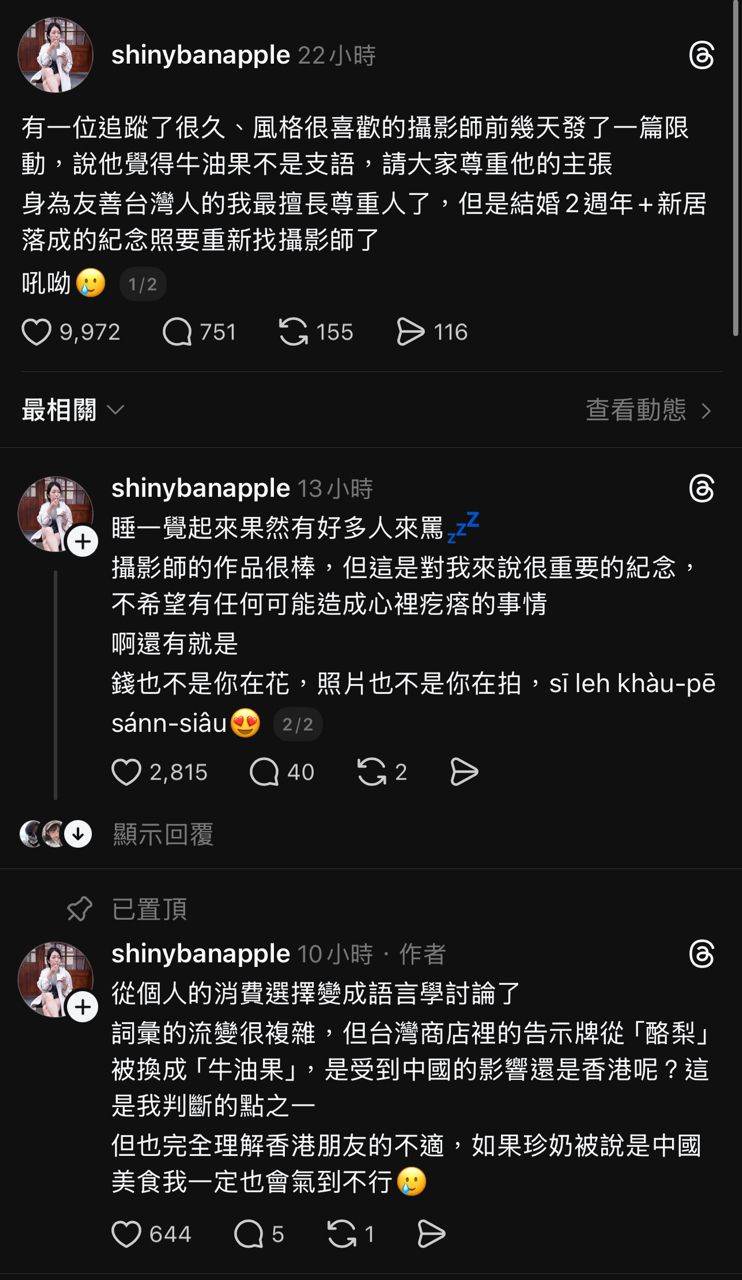Open the 最相關 sort dropdown
Image resolution: width=742 pixels, height=1280 pixels.
pos(74,410)
